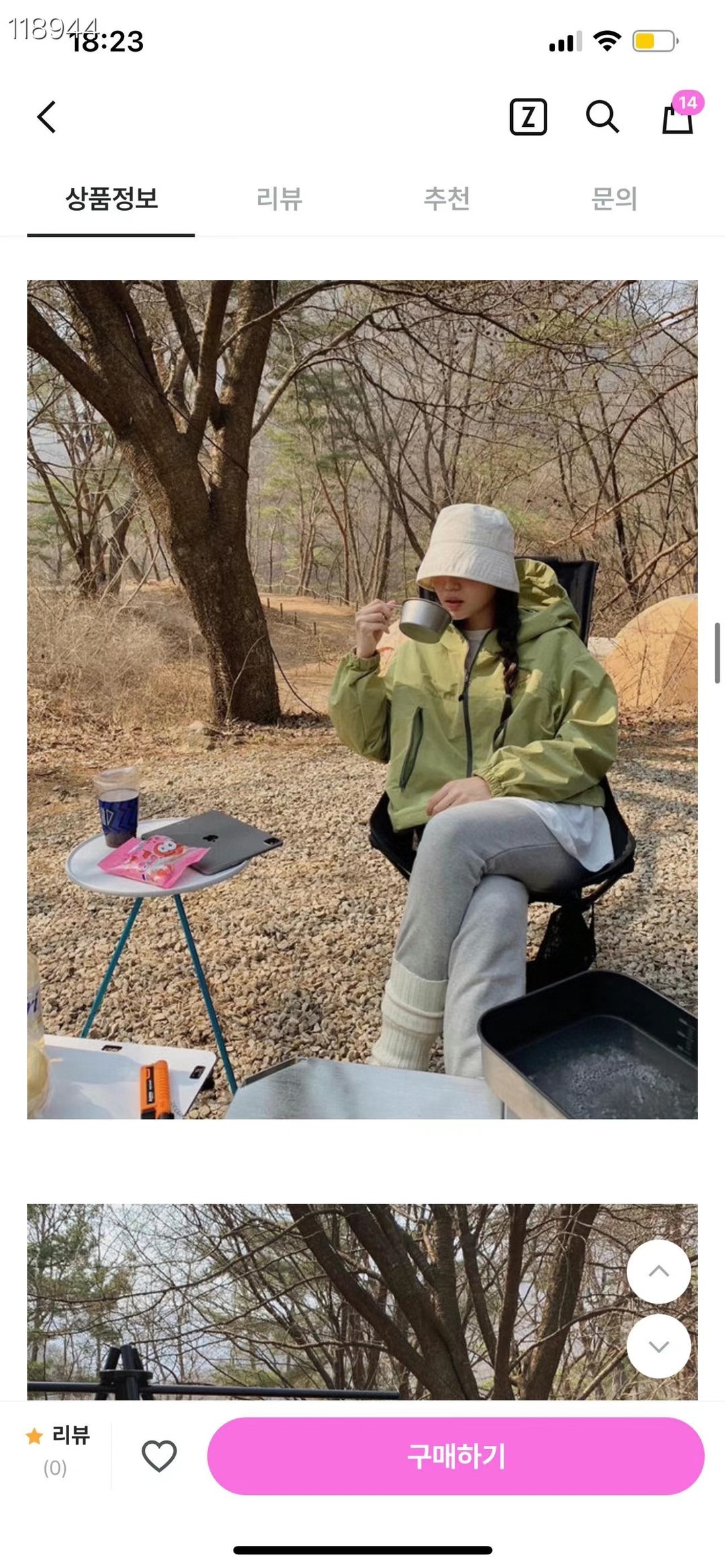Screen dimensions: 725x1568
Task: Open the Z home icon
Action: click(x=528, y=117)
